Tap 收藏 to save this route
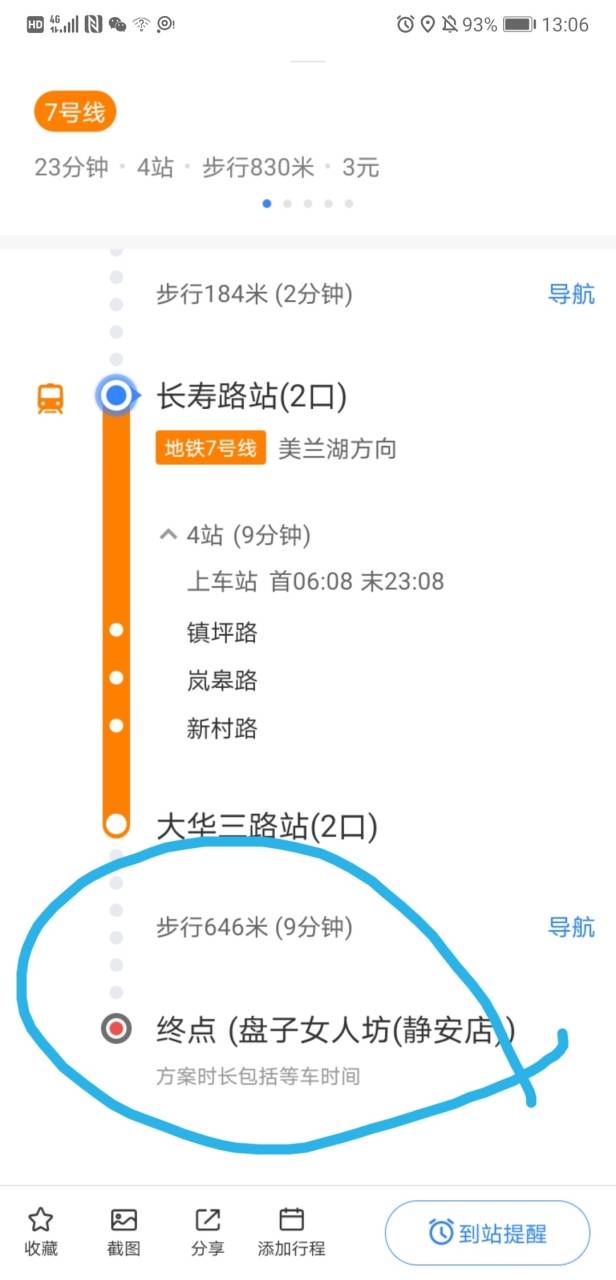The image size is (616, 1280). click(41, 1232)
